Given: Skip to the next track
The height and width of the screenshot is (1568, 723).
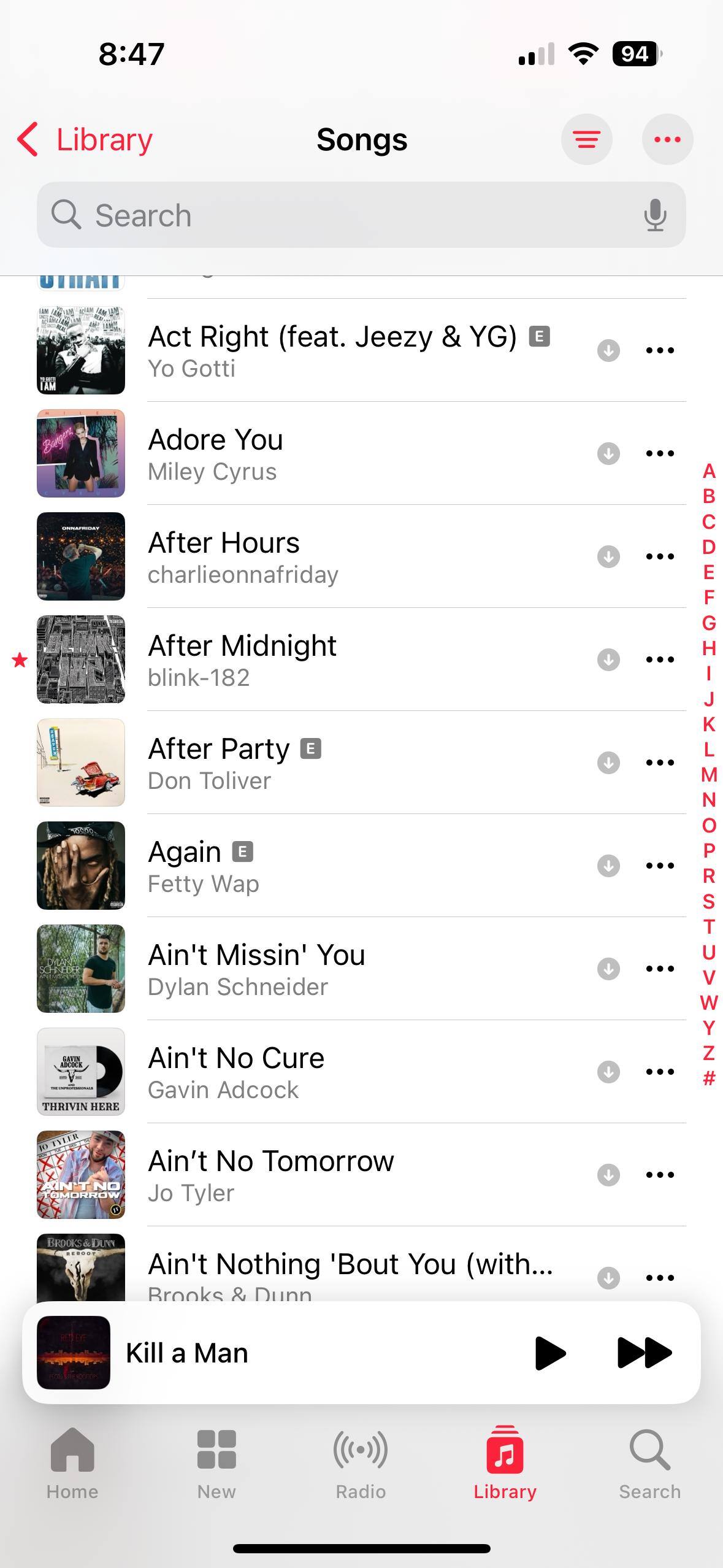Looking at the screenshot, I should pyautogui.click(x=644, y=1353).
